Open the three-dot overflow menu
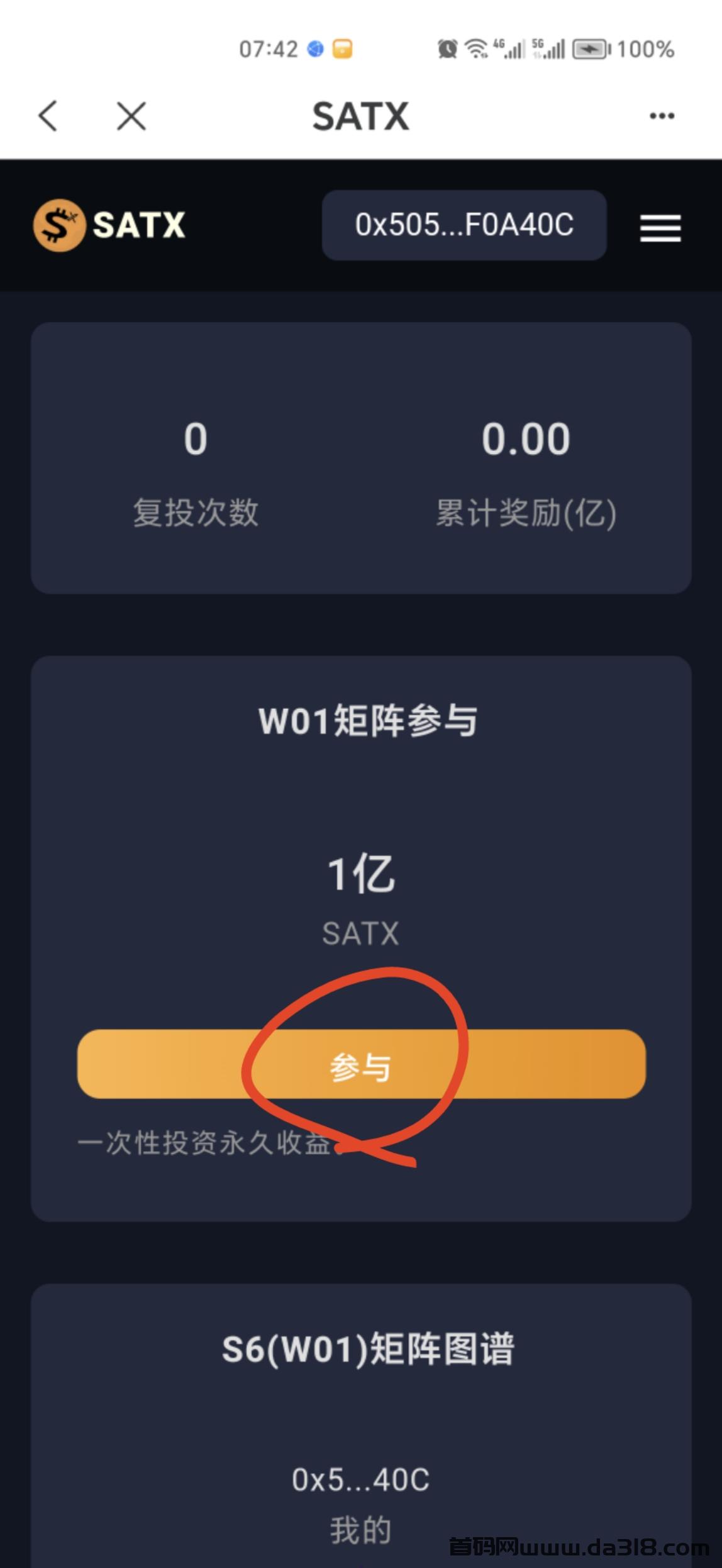Screen dimensions: 722x1568 tap(662, 116)
